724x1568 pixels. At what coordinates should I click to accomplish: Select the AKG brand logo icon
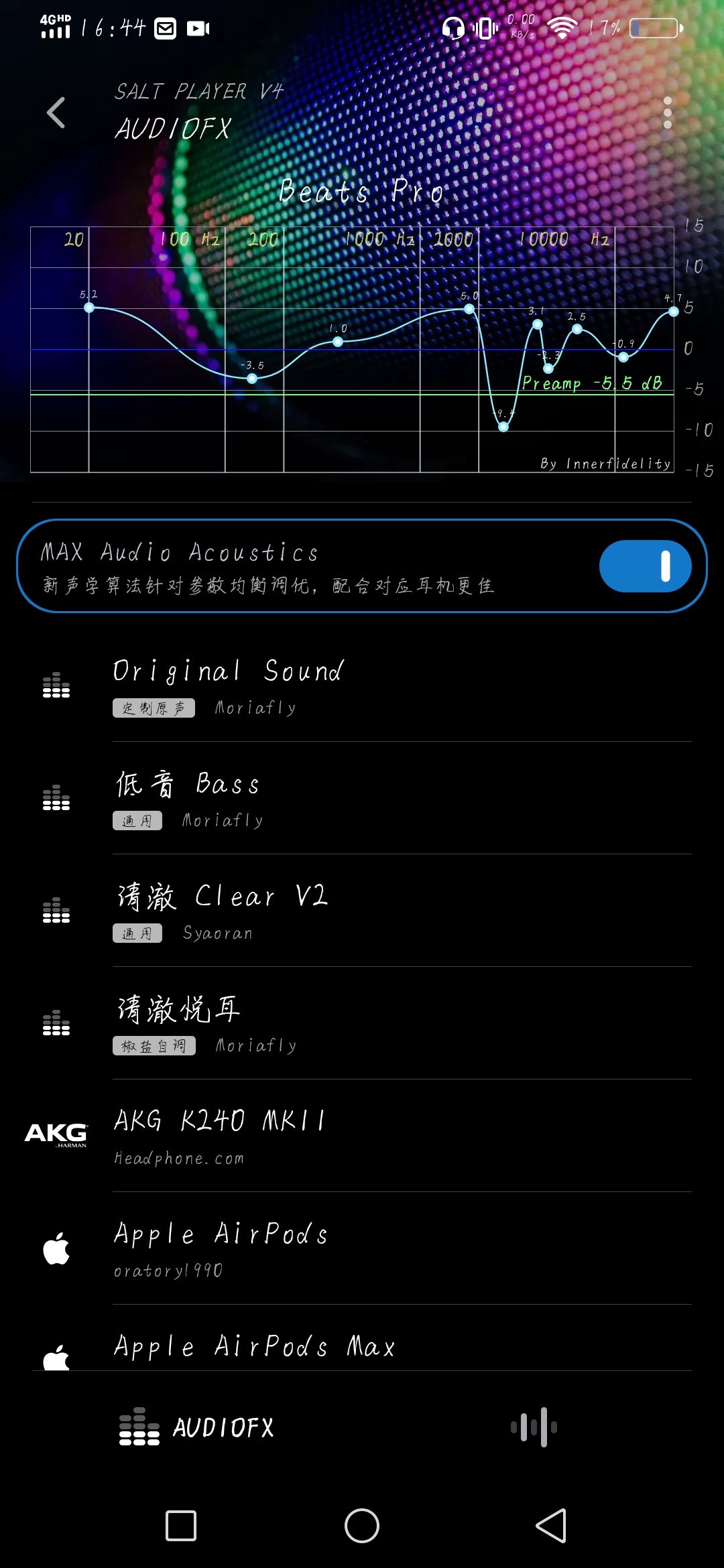click(56, 1134)
